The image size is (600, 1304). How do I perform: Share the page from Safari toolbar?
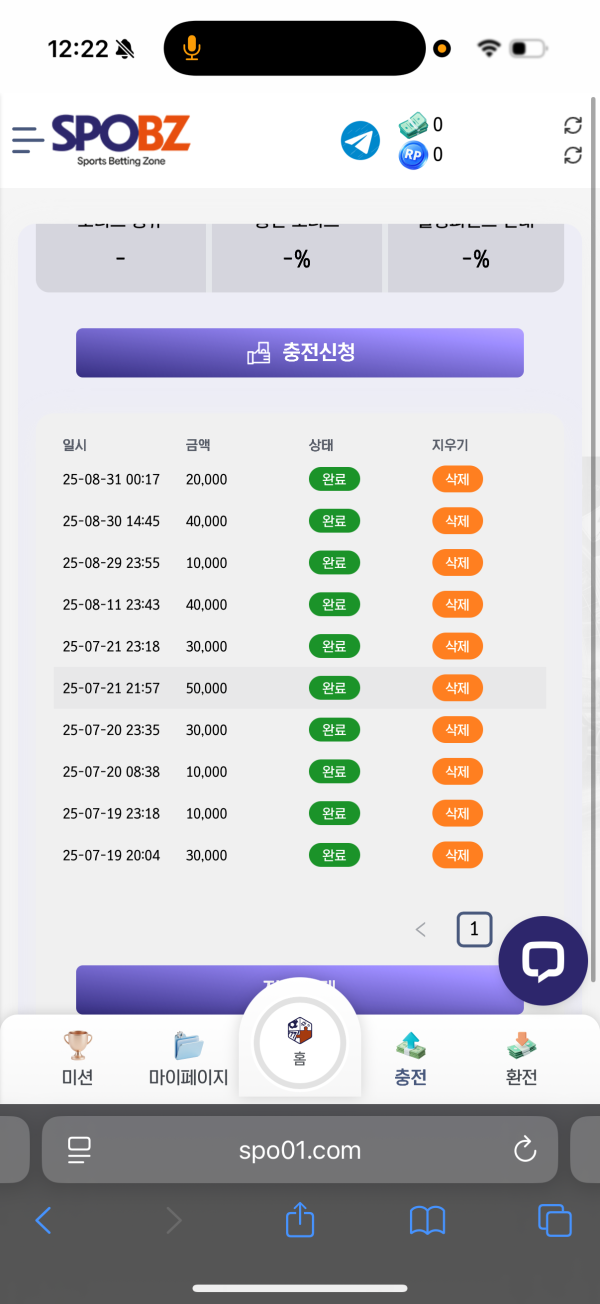[300, 1219]
